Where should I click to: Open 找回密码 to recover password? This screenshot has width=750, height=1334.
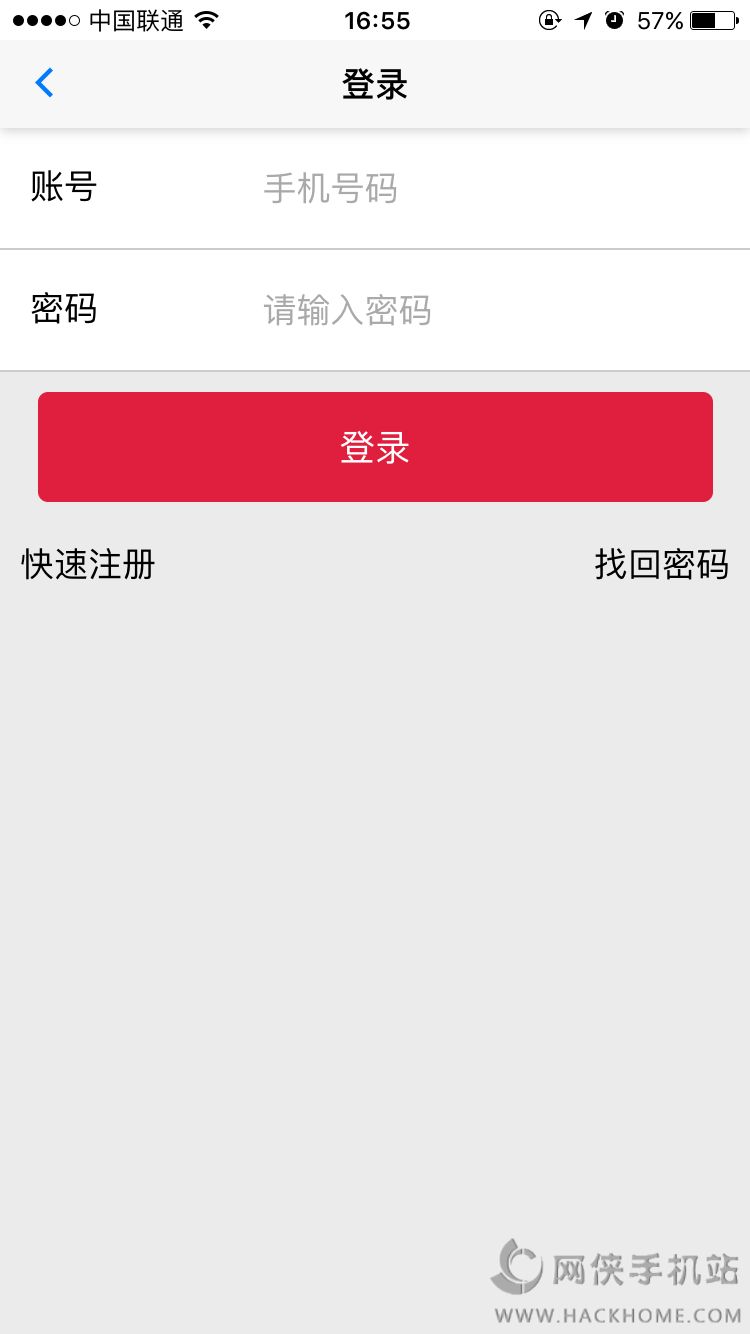pos(661,564)
